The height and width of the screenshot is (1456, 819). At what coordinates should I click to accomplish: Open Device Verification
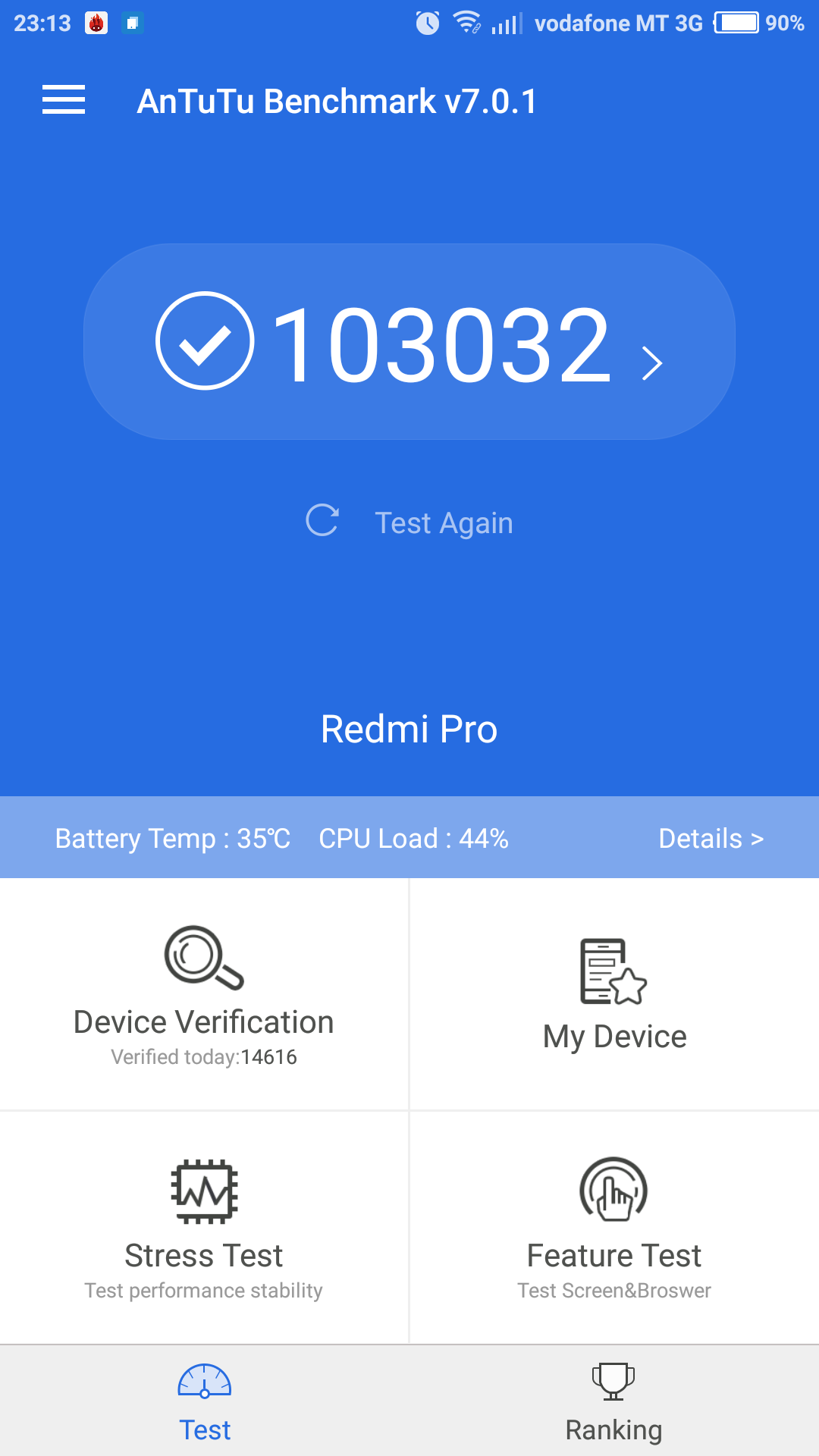204,994
